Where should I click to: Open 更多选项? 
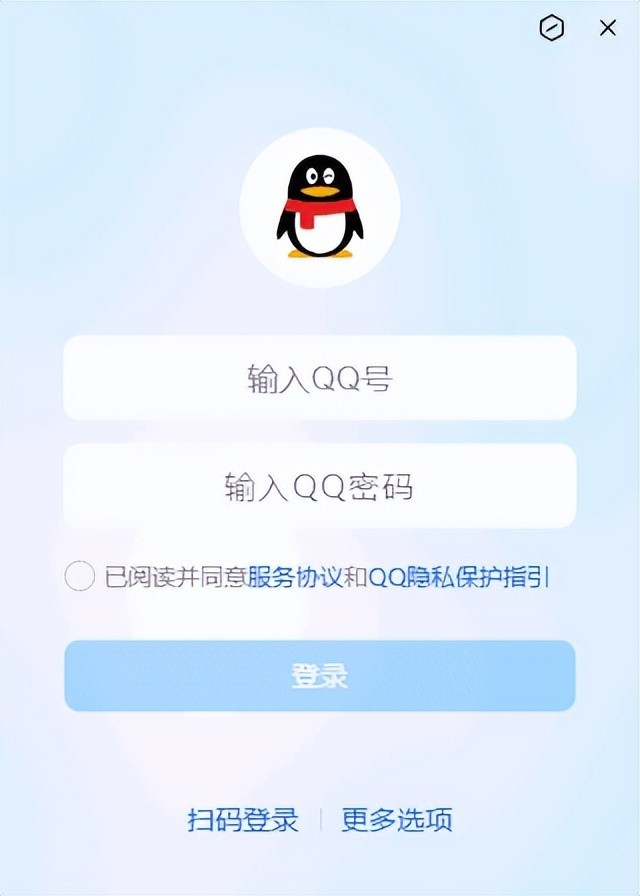pos(397,820)
